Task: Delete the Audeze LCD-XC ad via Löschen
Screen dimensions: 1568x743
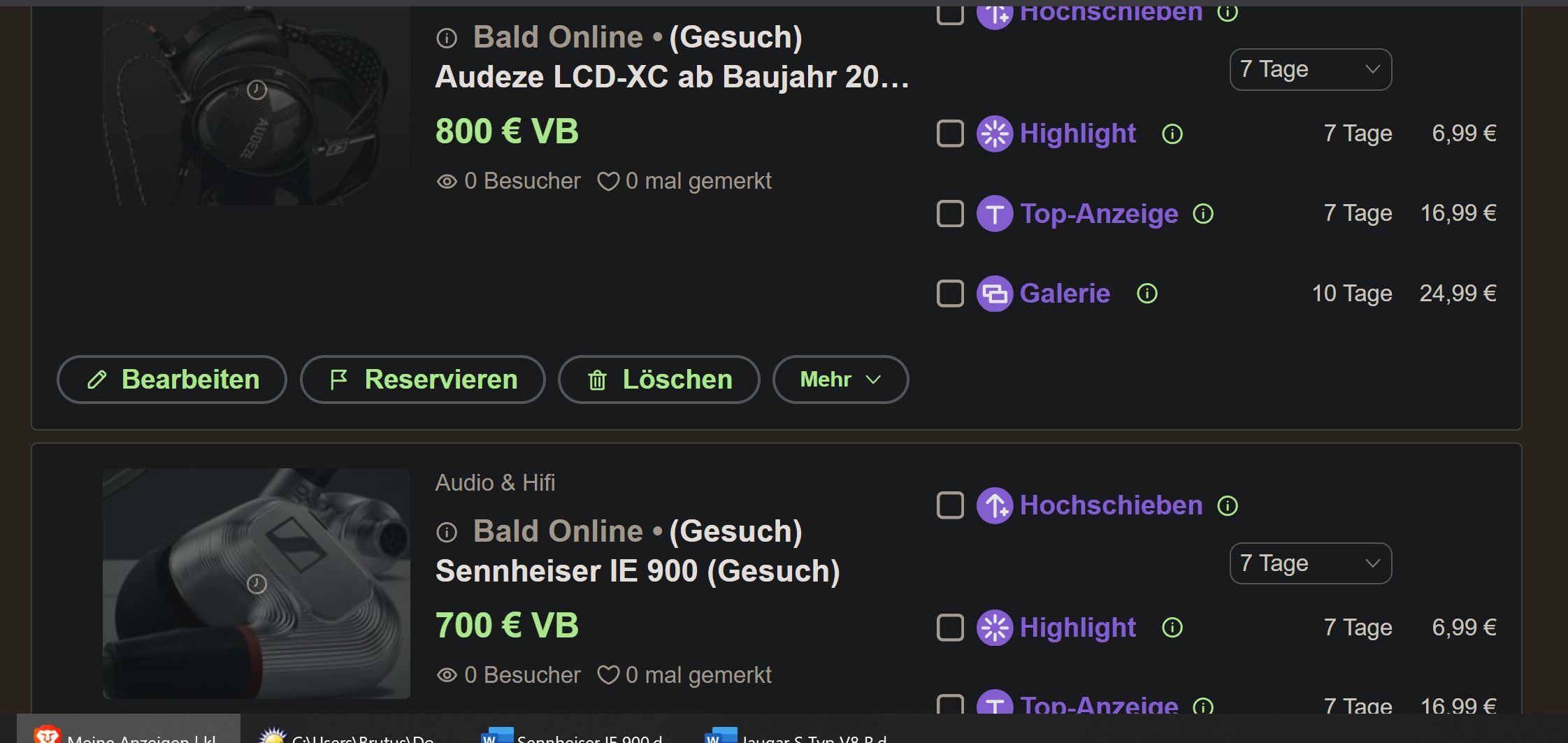Action: (659, 380)
